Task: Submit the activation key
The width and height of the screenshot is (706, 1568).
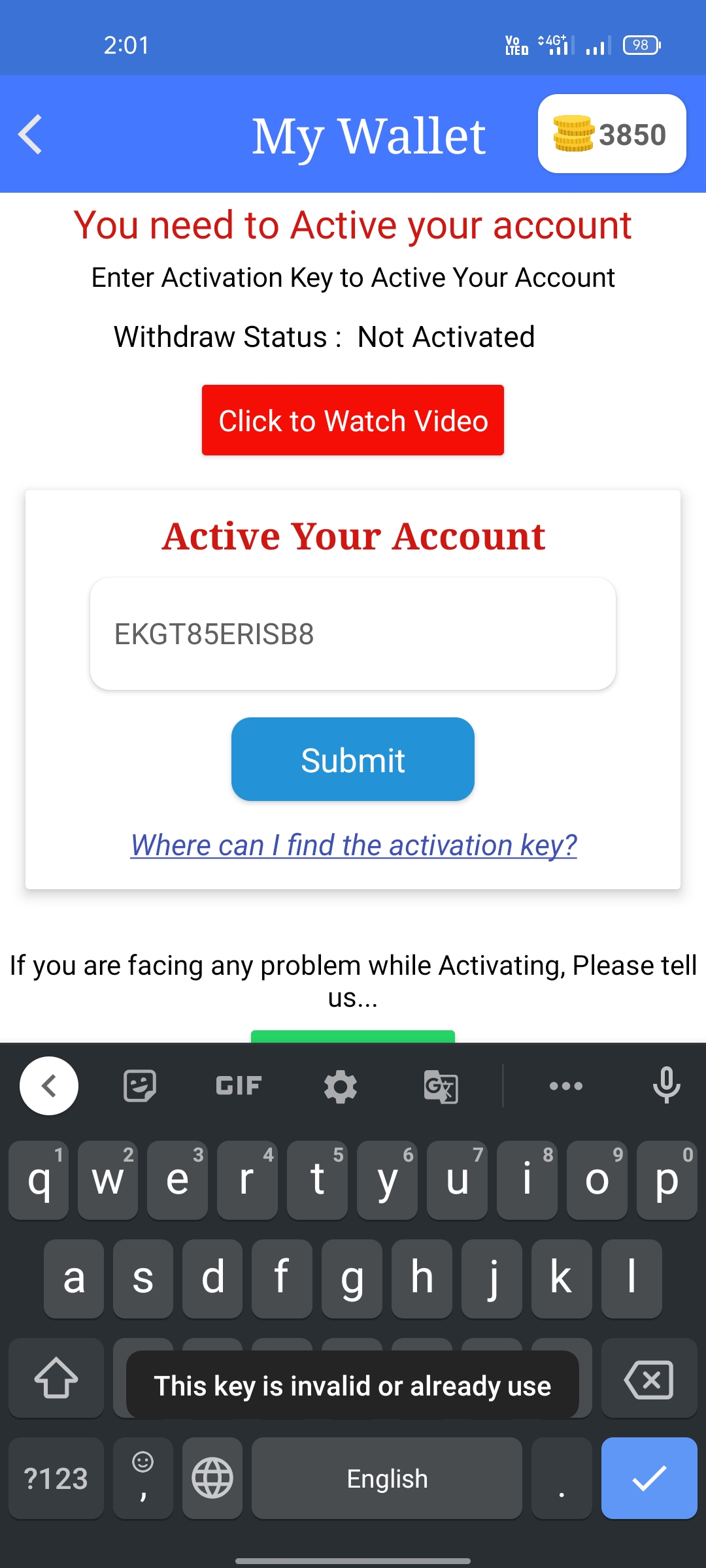Action: (353, 759)
